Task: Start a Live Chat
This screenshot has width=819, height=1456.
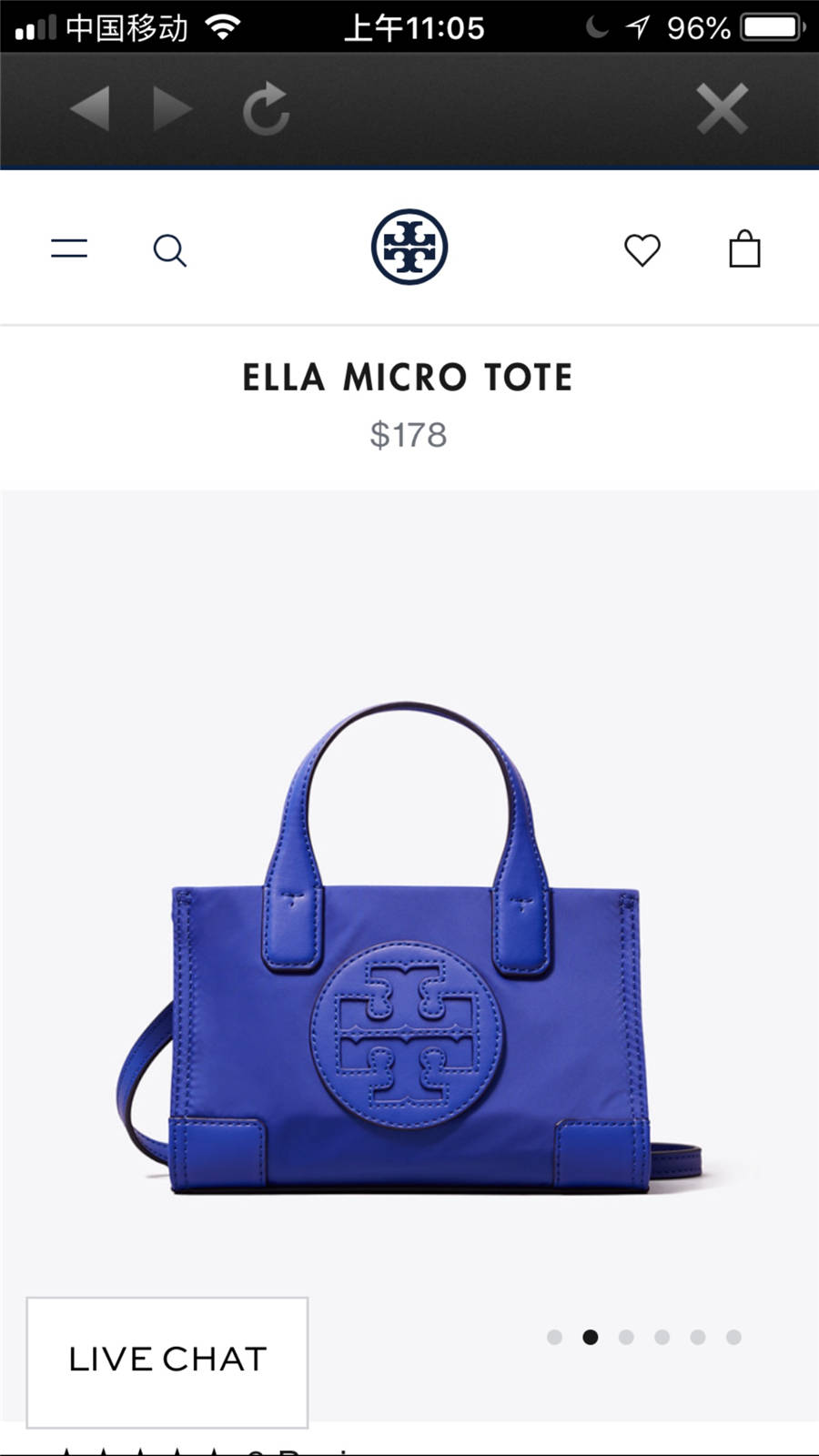Action: 167,1361
